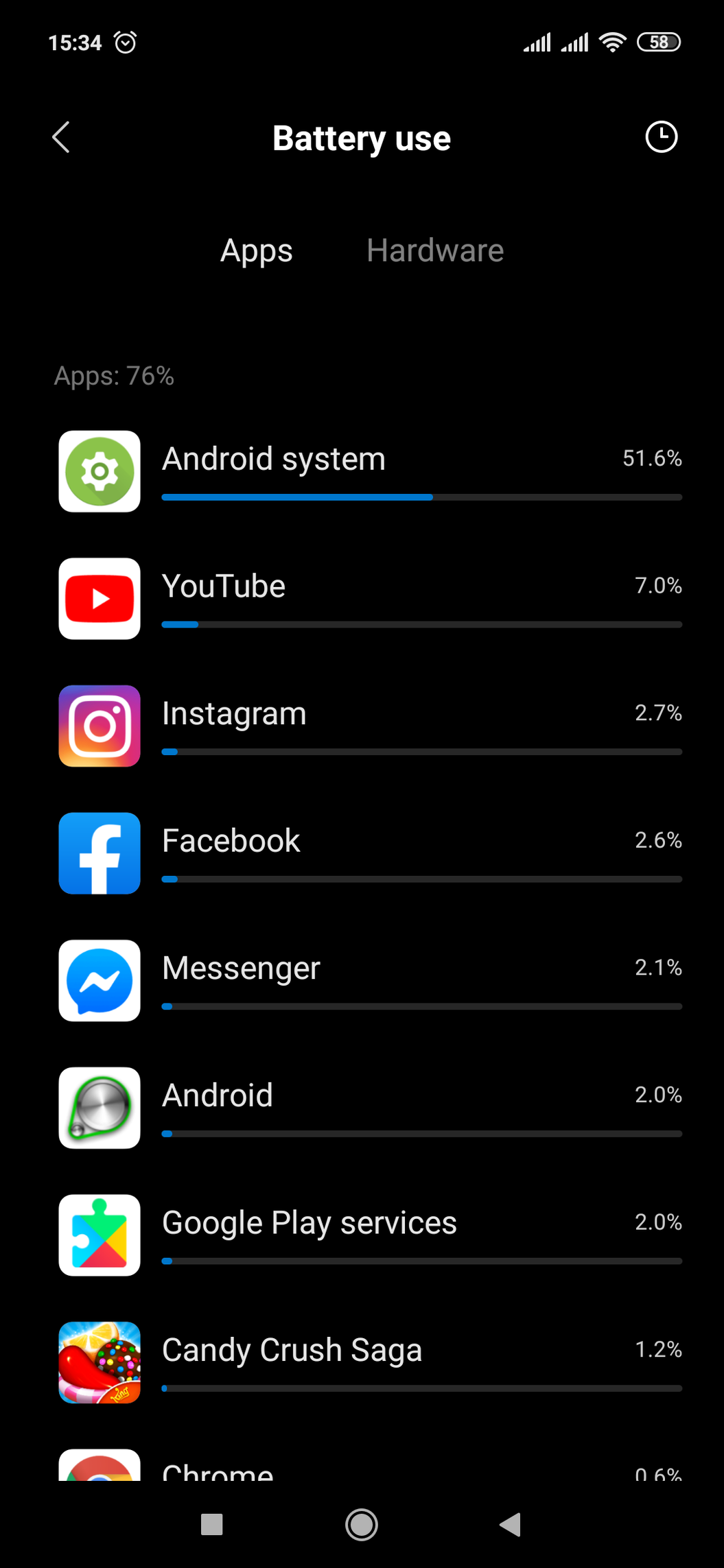Viewport: 724px width, 1568px height.
Task: Open recent apps with square button
Action: point(211,1525)
